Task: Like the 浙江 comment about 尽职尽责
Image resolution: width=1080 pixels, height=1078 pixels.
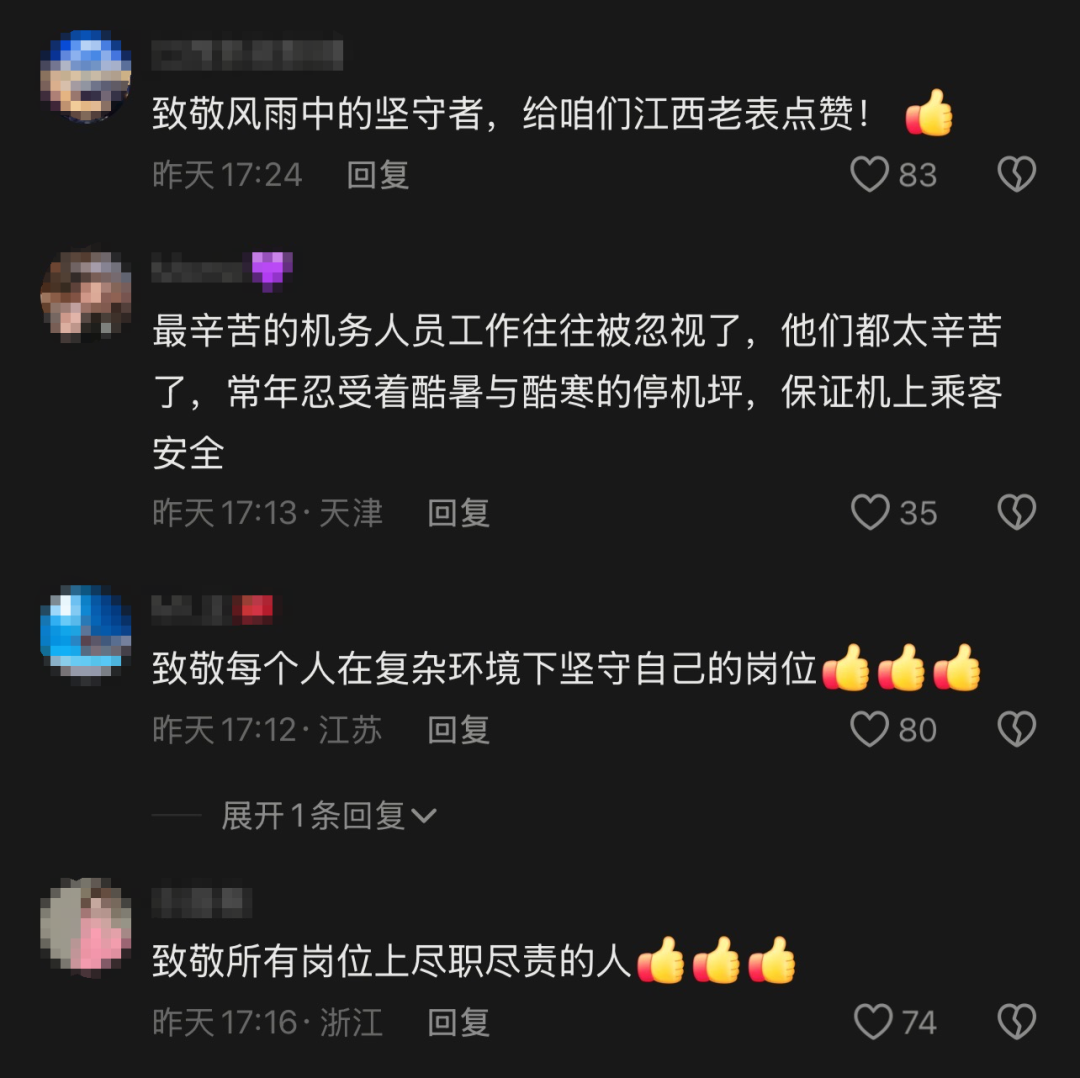Action: 873,1022
